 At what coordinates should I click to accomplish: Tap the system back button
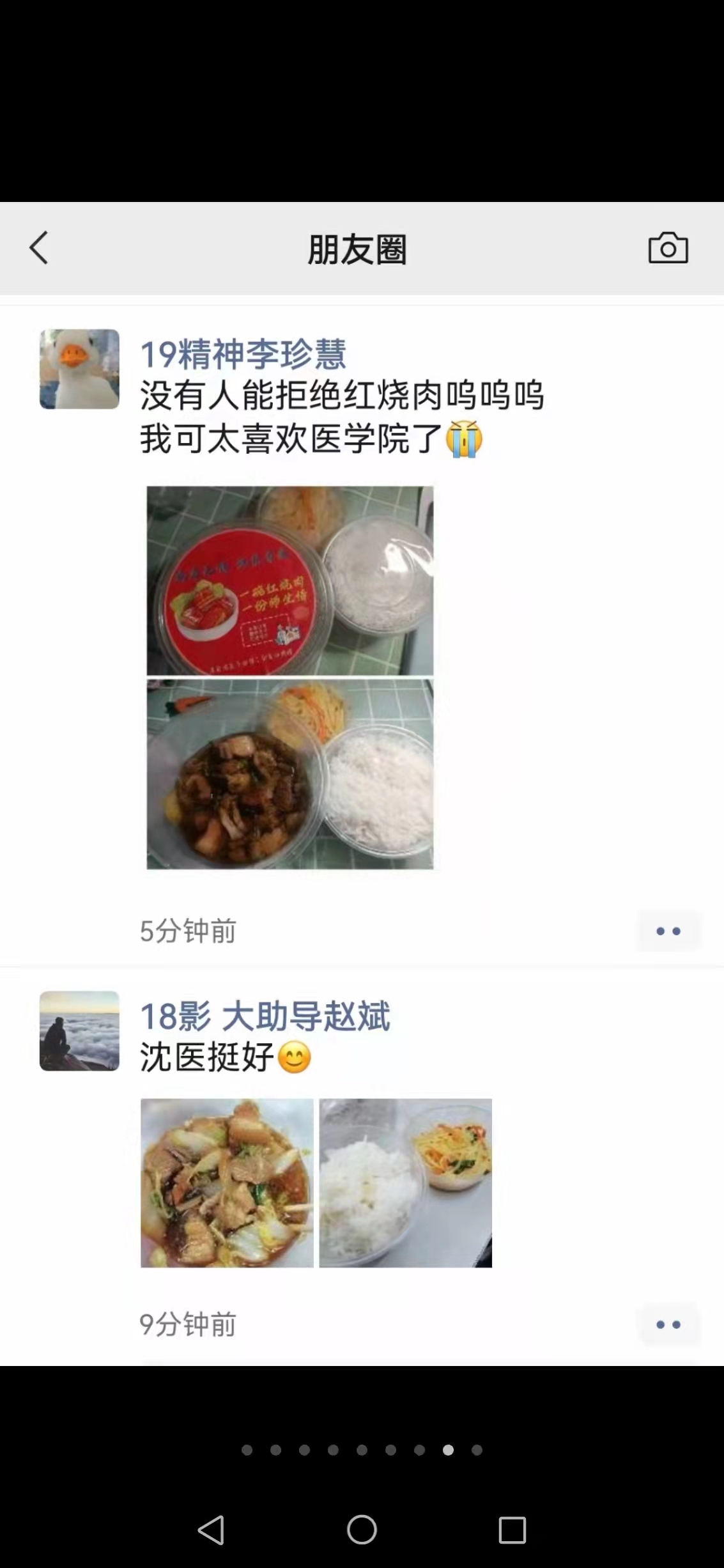(x=212, y=1530)
